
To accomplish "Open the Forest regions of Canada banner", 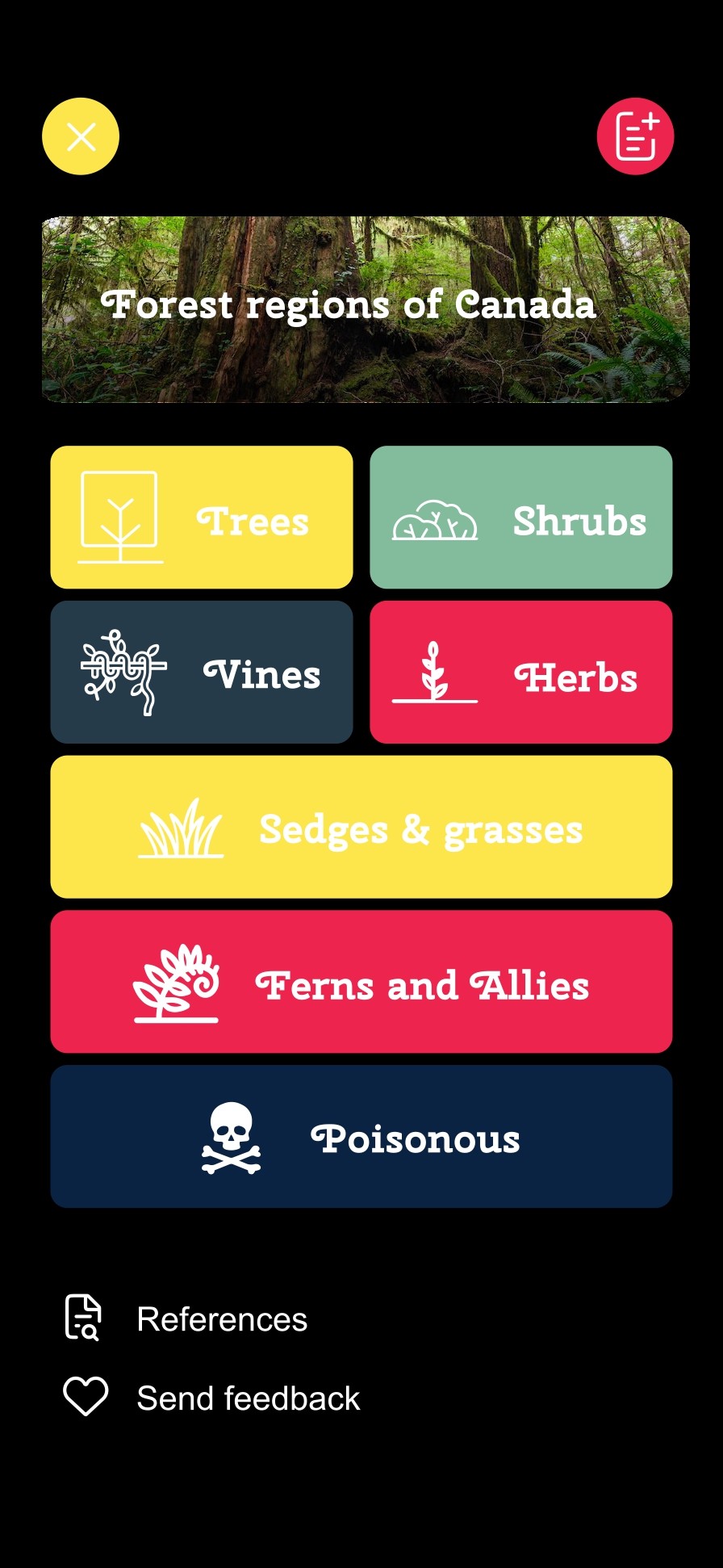I will tap(366, 309).
